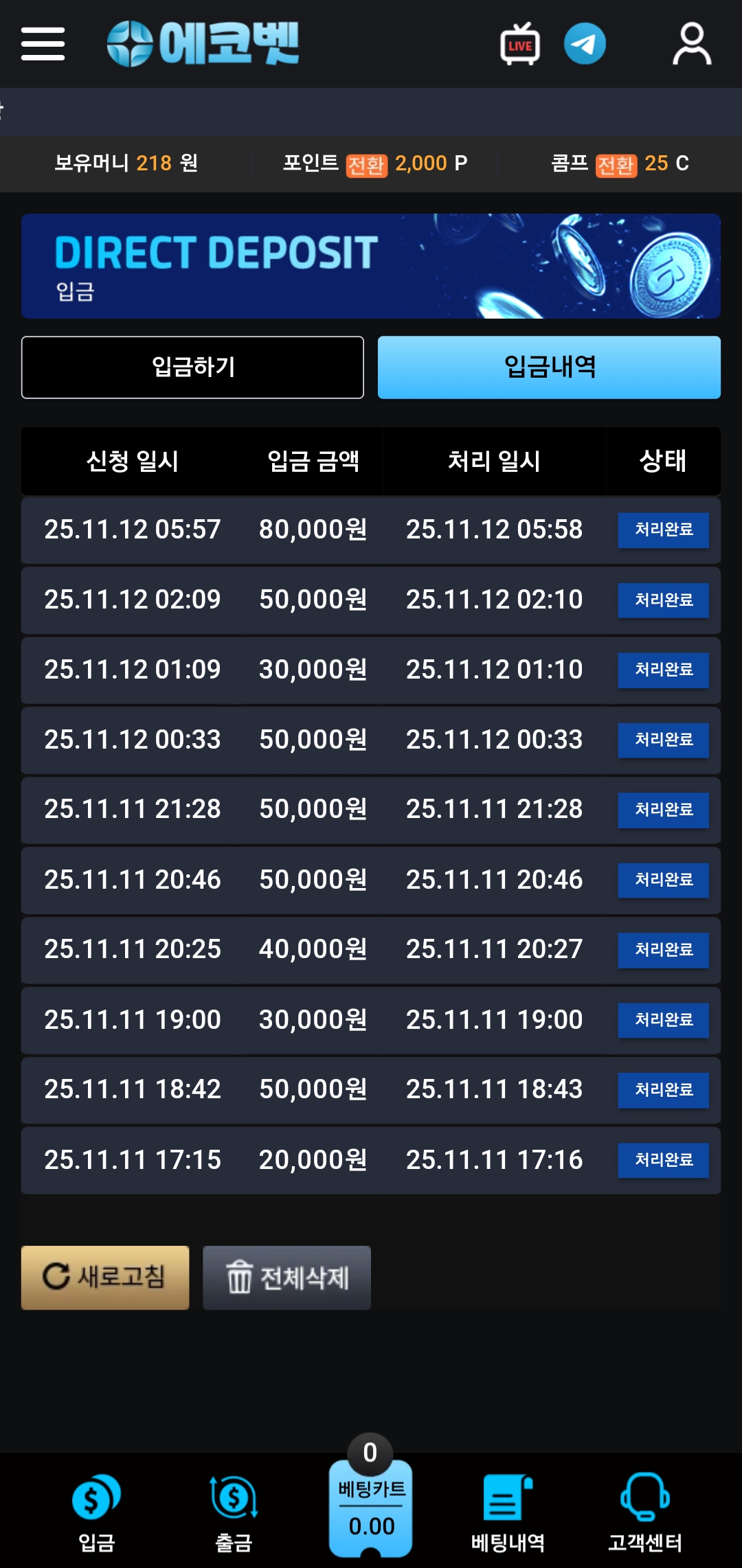Refresh the list with 새로고침
Screen dimensions: 742x1568
[x=105, y=1277]
